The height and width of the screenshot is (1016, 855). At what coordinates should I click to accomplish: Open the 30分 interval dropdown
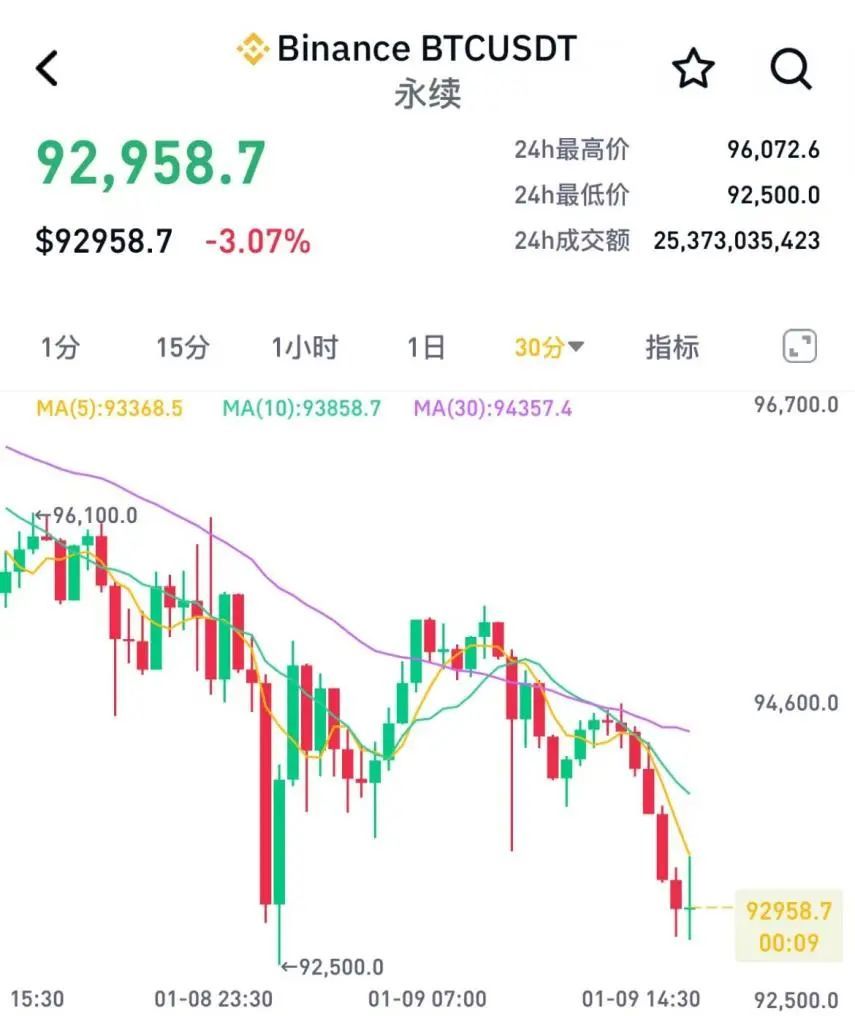pyautogui.click(x=549, y=348)
